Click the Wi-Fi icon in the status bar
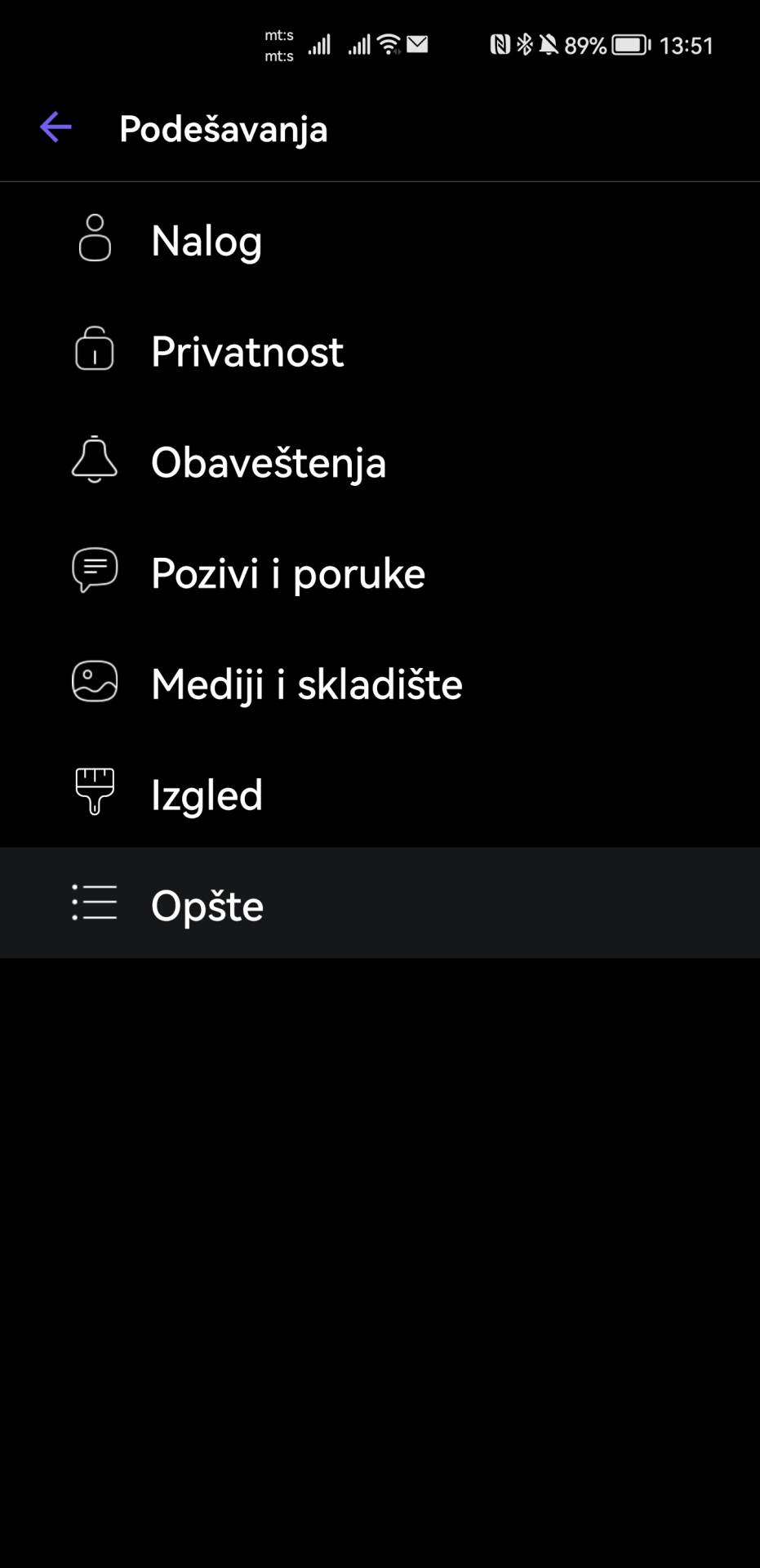This screenshot has height=1568, width=760. [x=389, y=42]
